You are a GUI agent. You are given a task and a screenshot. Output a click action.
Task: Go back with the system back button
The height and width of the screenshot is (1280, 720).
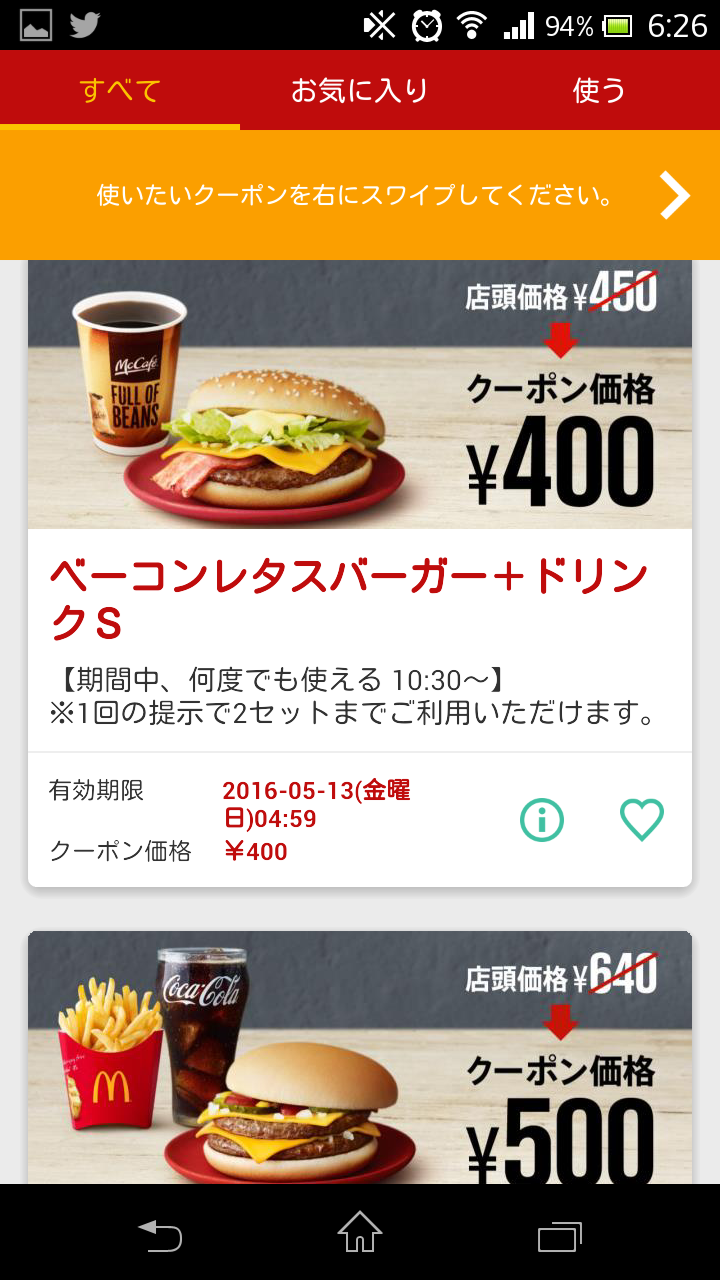tap(160, 1235)
